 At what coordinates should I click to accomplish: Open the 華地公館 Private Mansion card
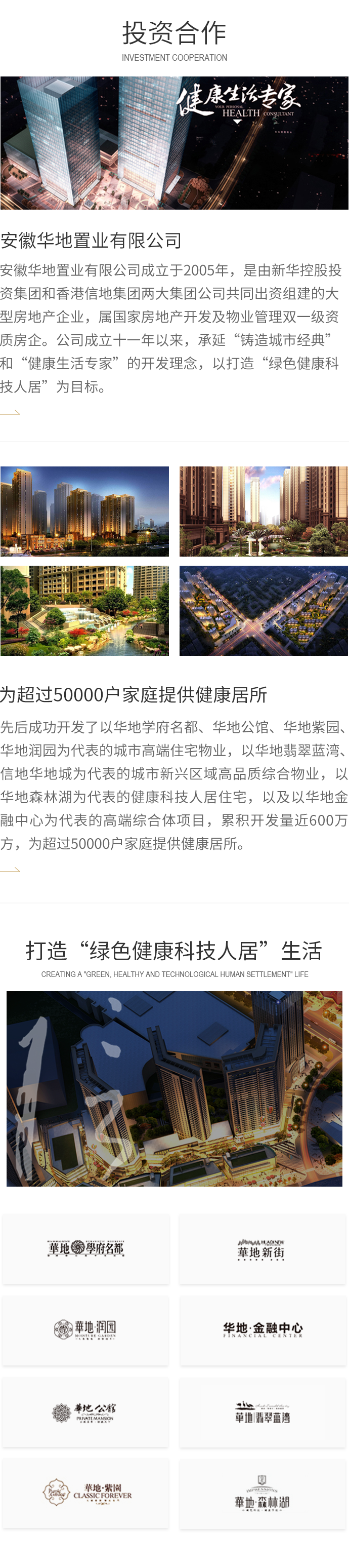tap(85, 1412)
